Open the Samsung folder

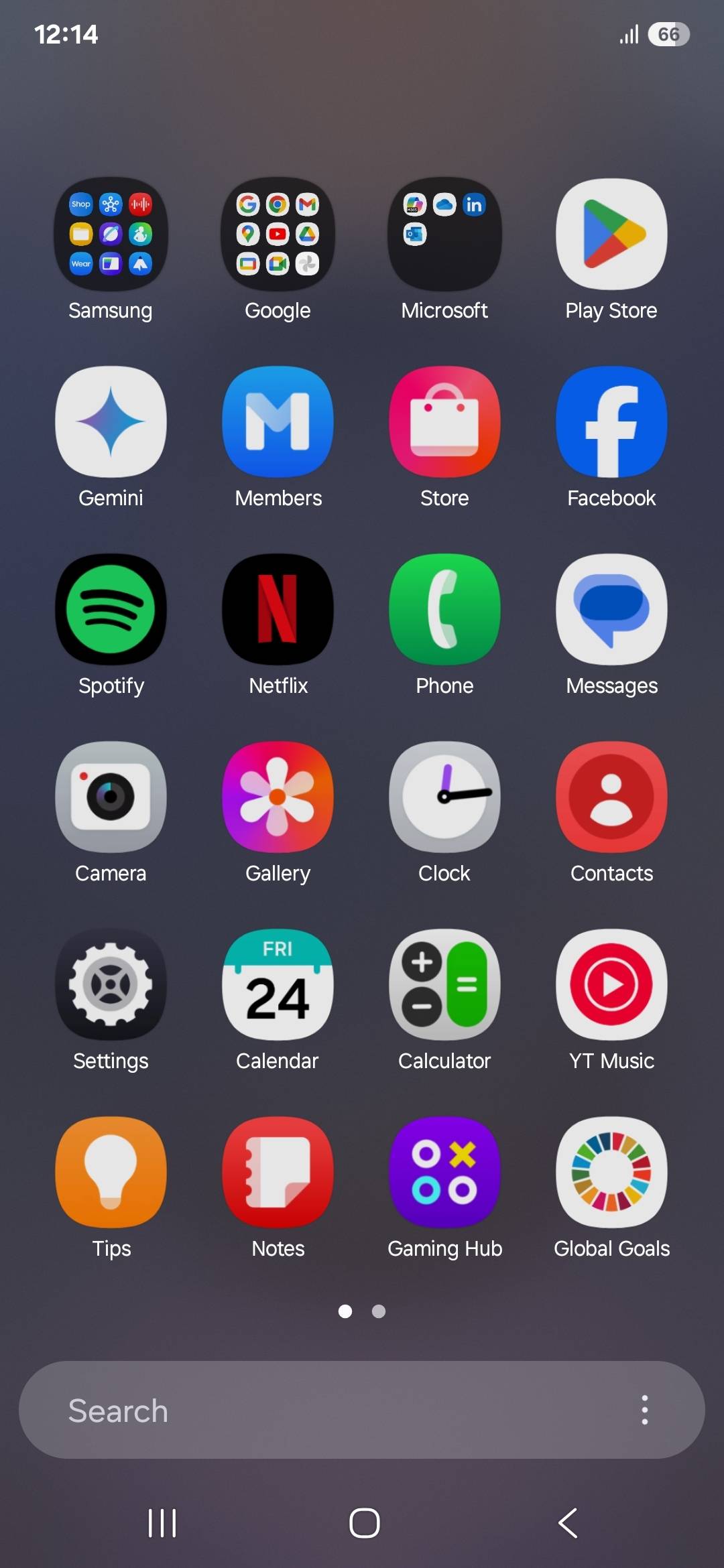111,235
